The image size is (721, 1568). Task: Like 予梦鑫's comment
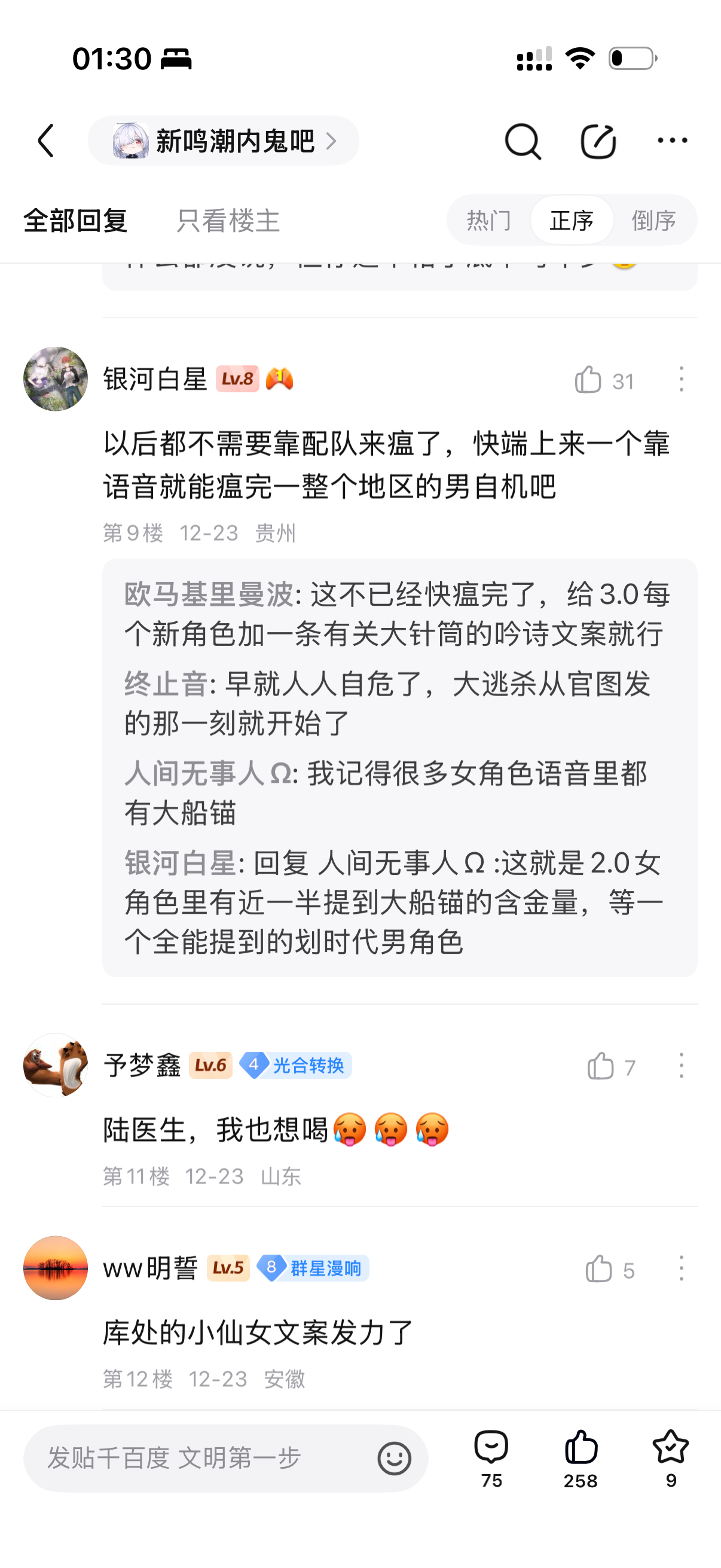(x=600, y=1066)
